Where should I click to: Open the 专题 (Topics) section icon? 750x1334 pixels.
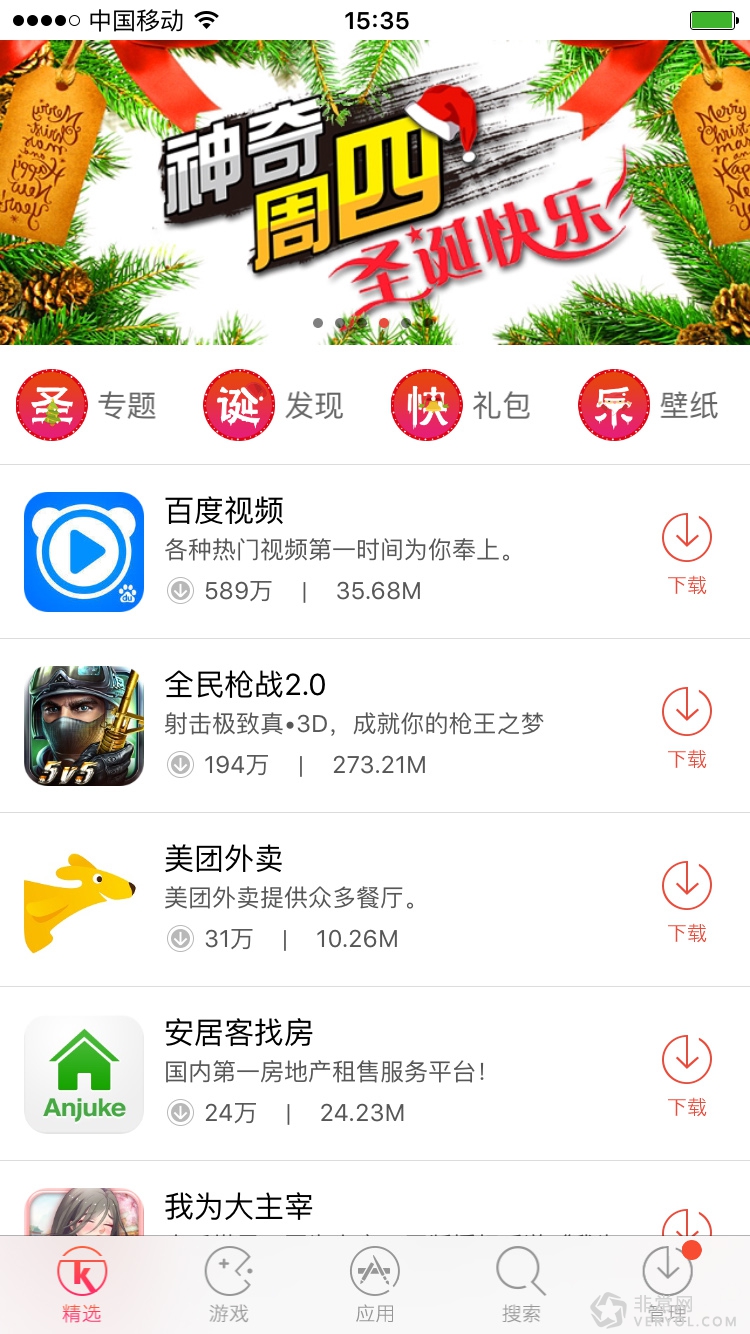pos(51,405)
